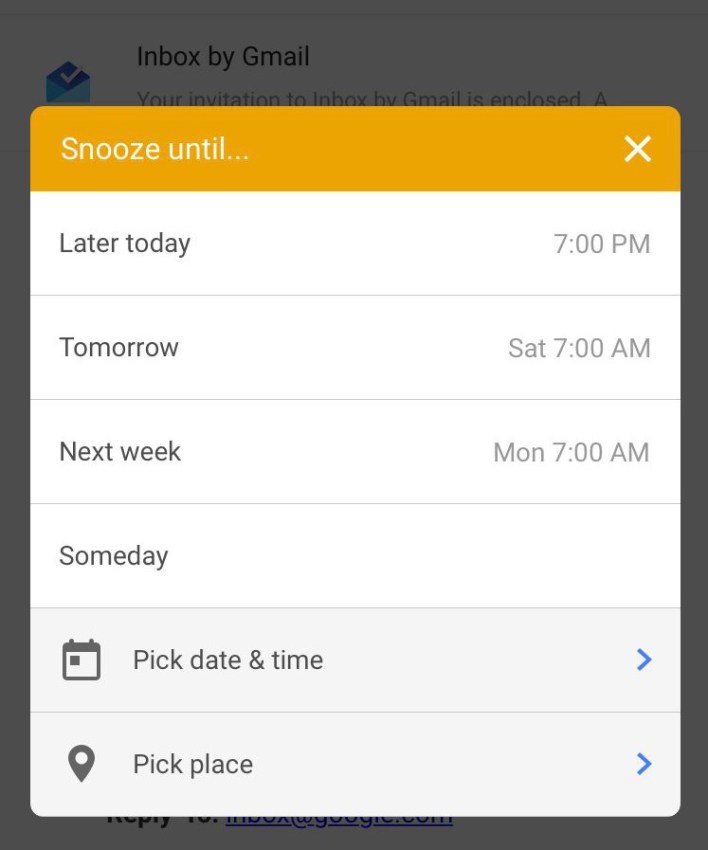Select Tomorrow Sat 7:00 AM snooze
This screenshot has height=850, width=708.
pos(355,347)
